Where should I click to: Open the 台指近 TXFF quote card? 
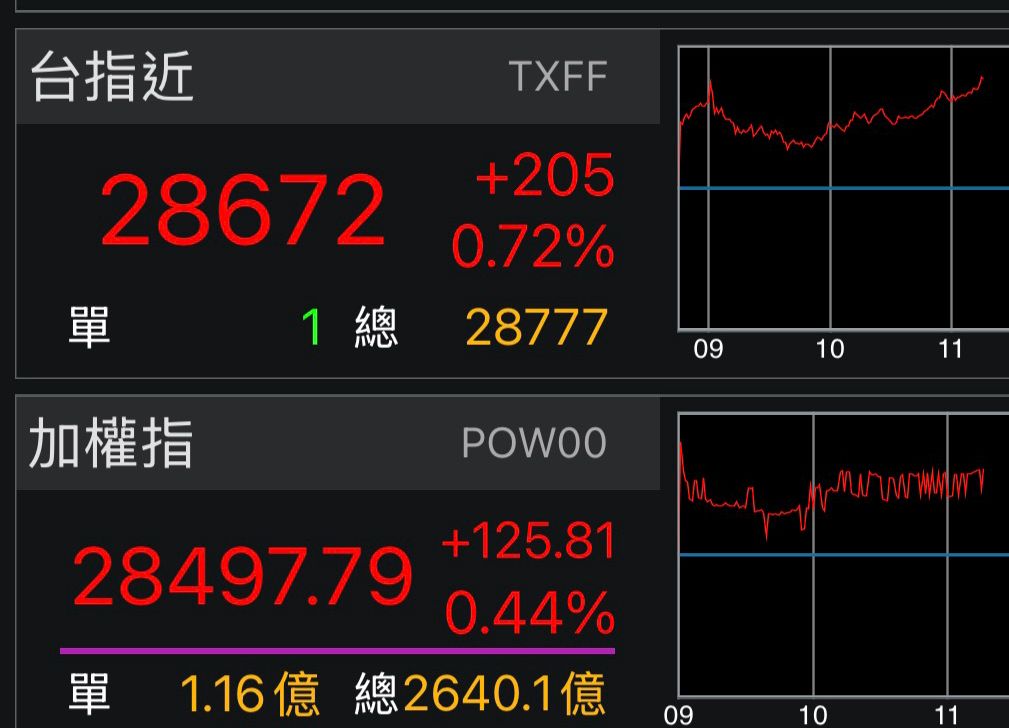338,203
